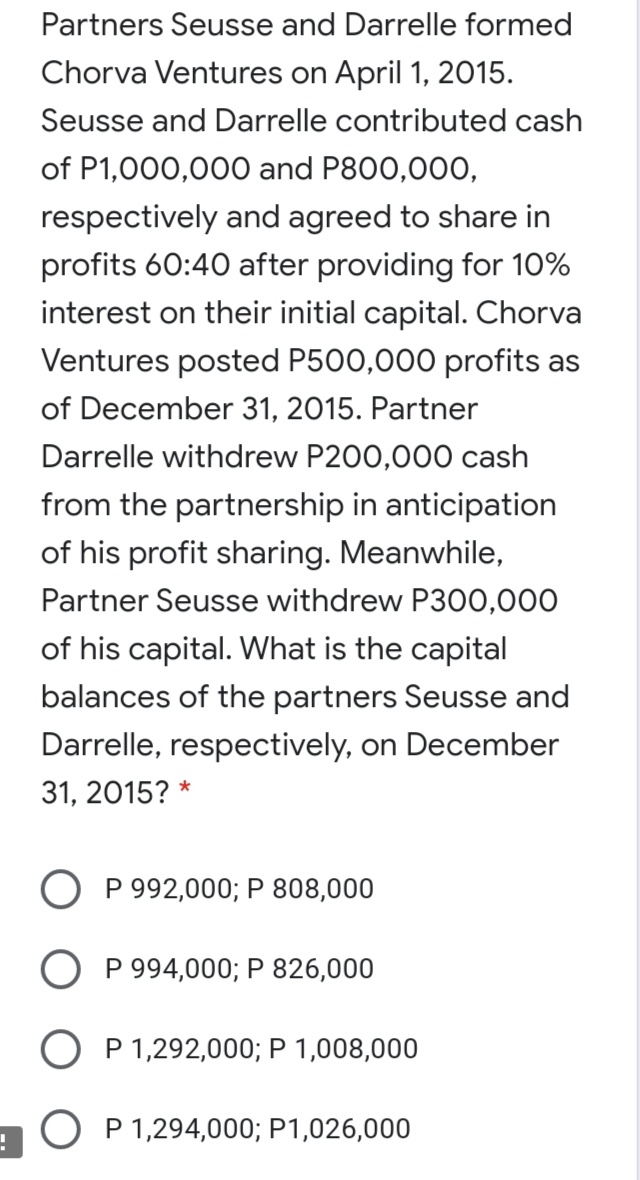The image size is (640, 1180).
Task: Pick the P 1,292,000; P 1,008,000 option
Action: [x=63, y=1049]
